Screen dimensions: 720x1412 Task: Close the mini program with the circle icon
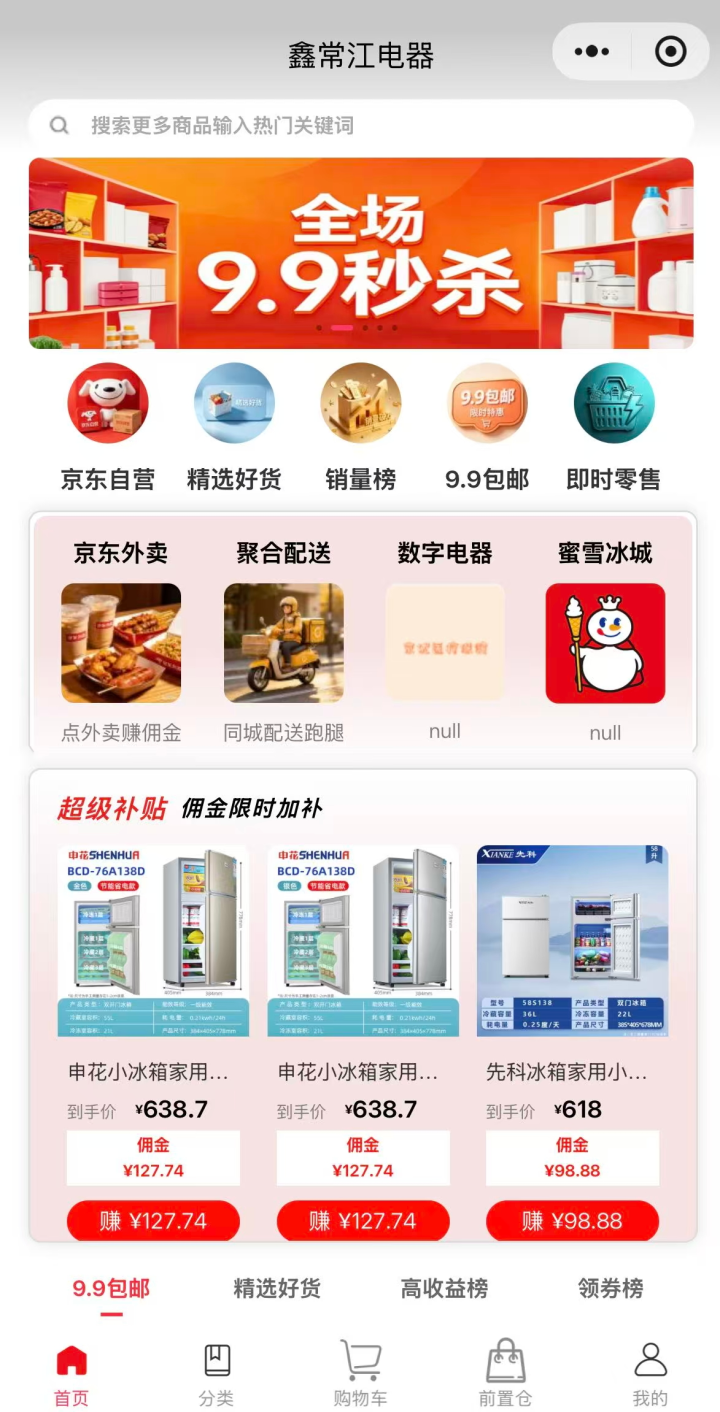coord(670,52)
